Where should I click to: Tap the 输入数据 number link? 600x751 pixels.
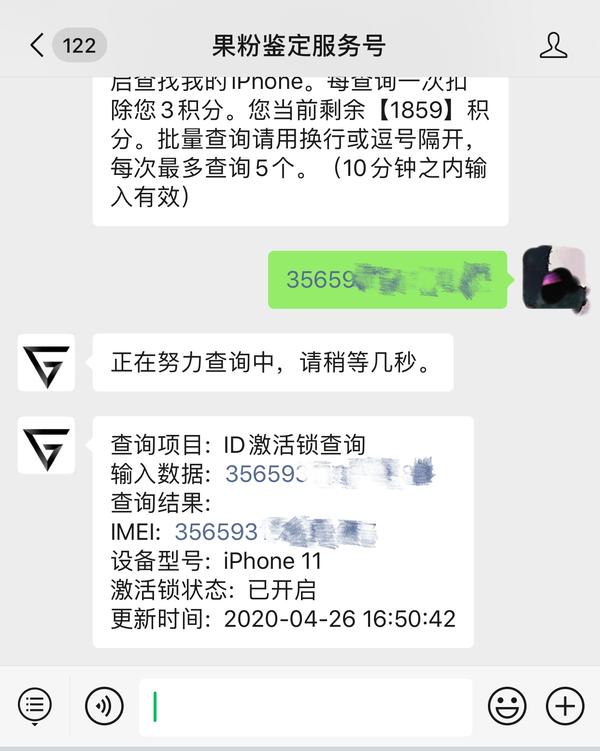pyautogui.click(x=328, y=473)
